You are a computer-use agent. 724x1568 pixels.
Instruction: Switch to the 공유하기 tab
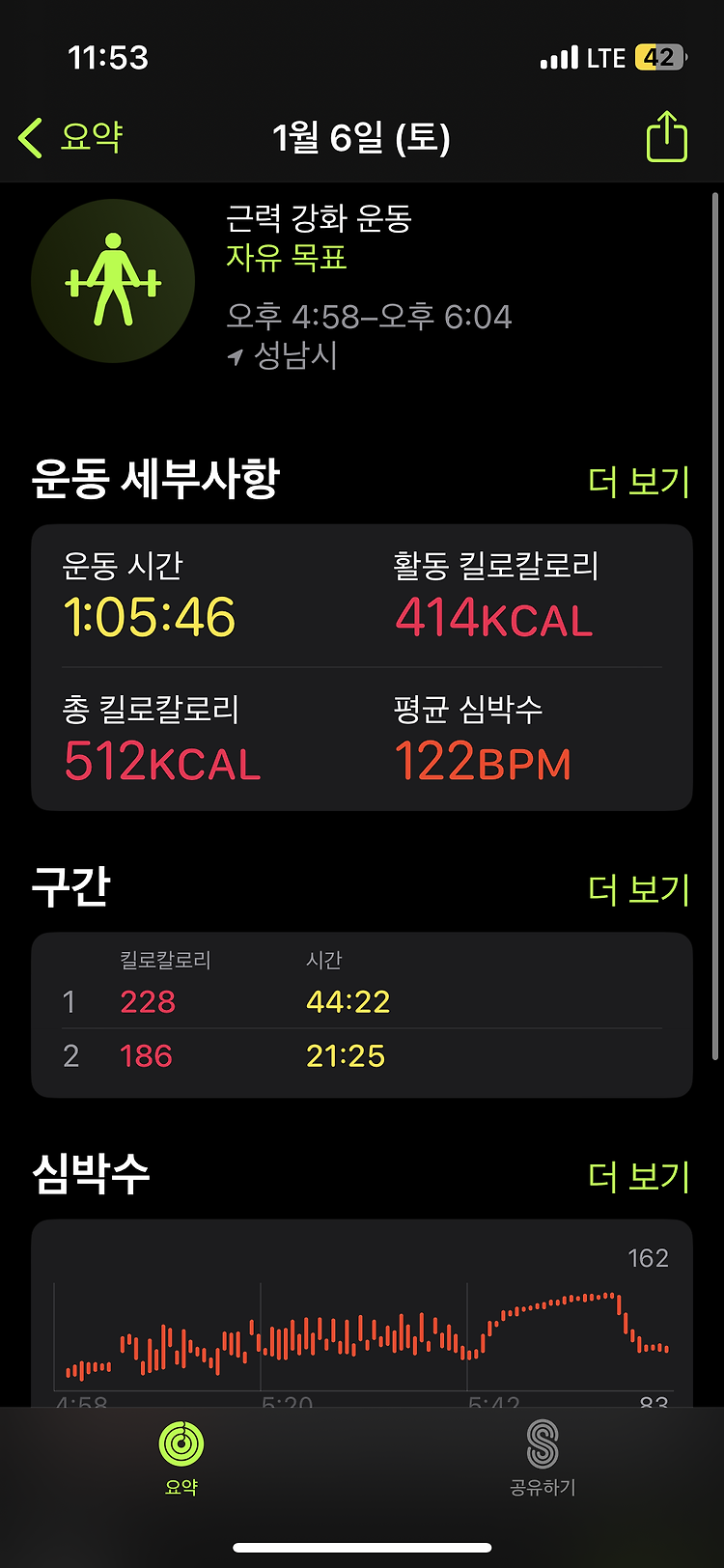[543, 1458]
